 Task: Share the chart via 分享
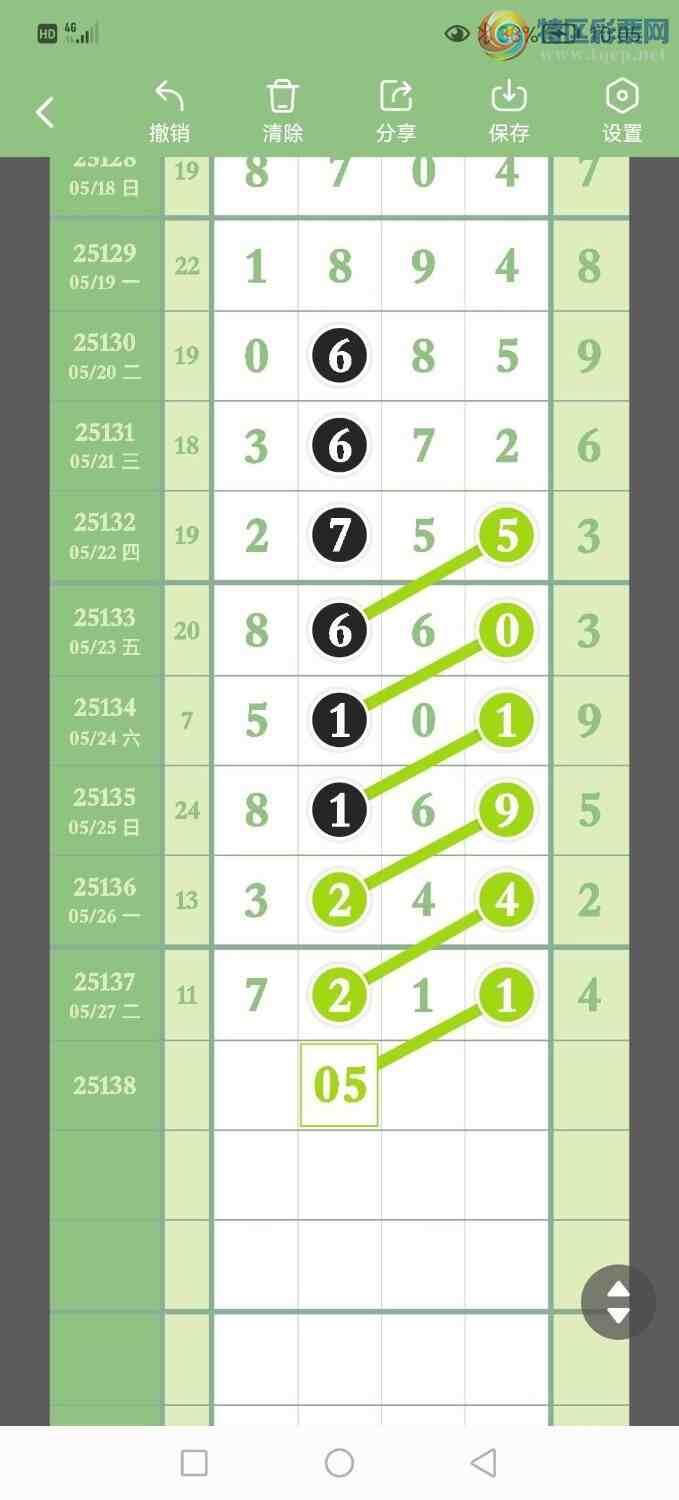click(396, 112)
